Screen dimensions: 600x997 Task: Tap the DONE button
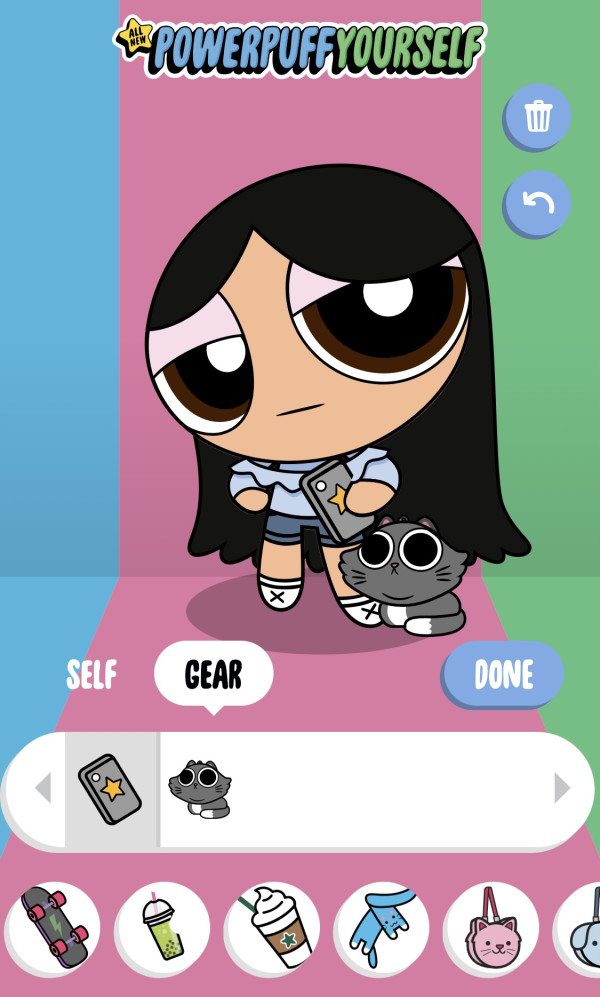(503, 674)
